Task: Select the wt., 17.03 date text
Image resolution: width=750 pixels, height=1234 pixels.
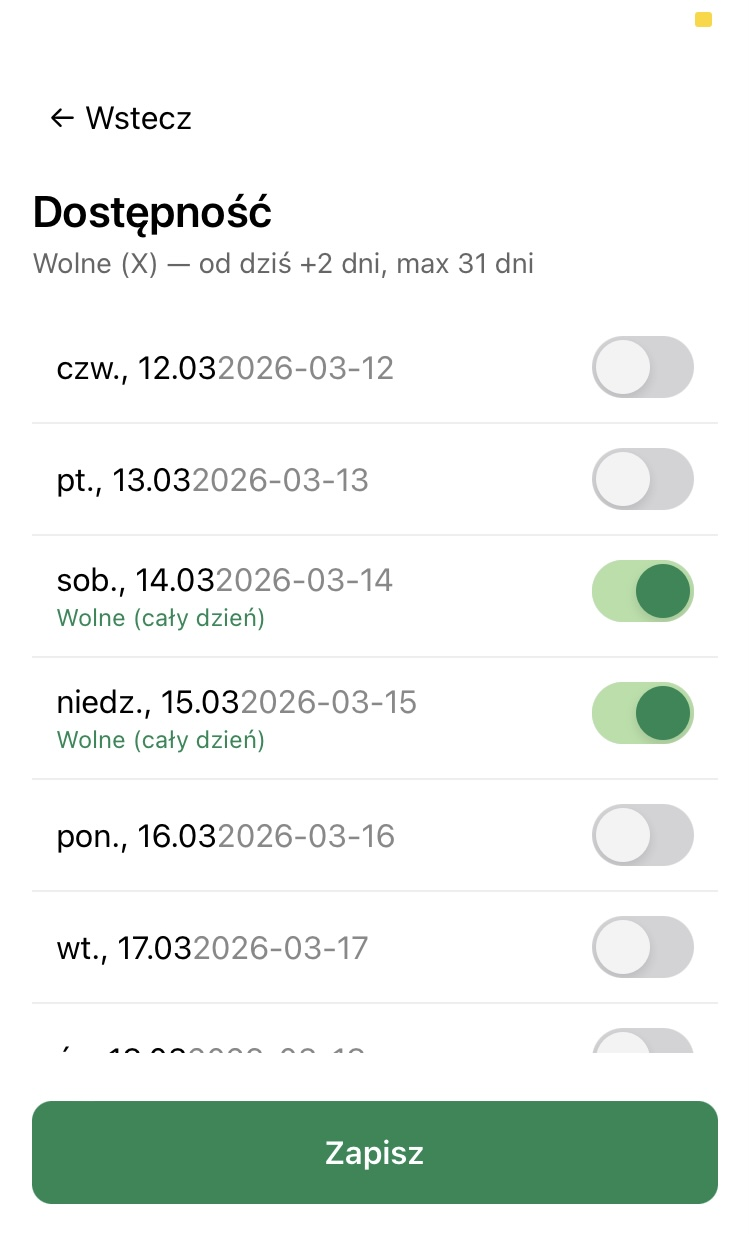Action: (210, 947)
